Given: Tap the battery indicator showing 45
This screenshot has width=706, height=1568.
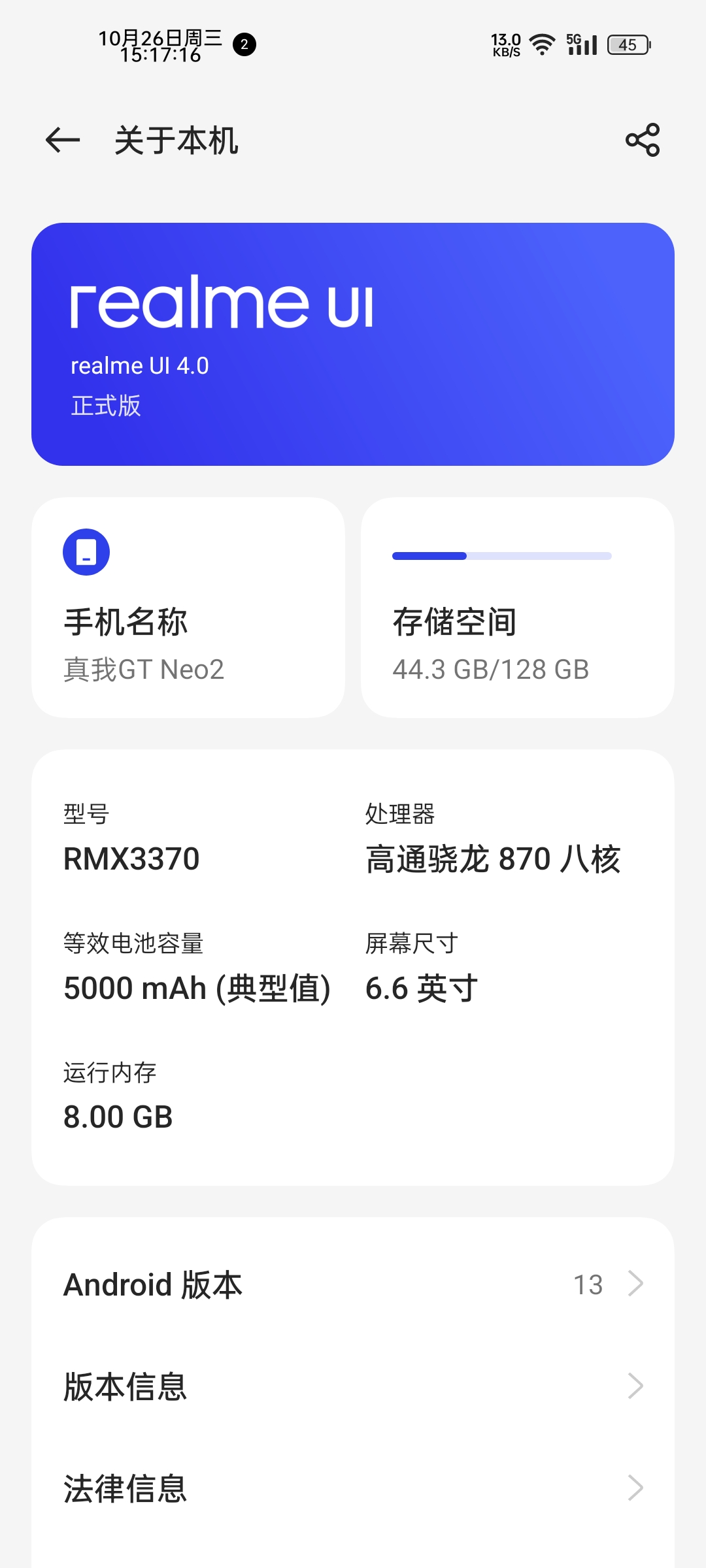Looking at the screenshot, I should [626, 43].
